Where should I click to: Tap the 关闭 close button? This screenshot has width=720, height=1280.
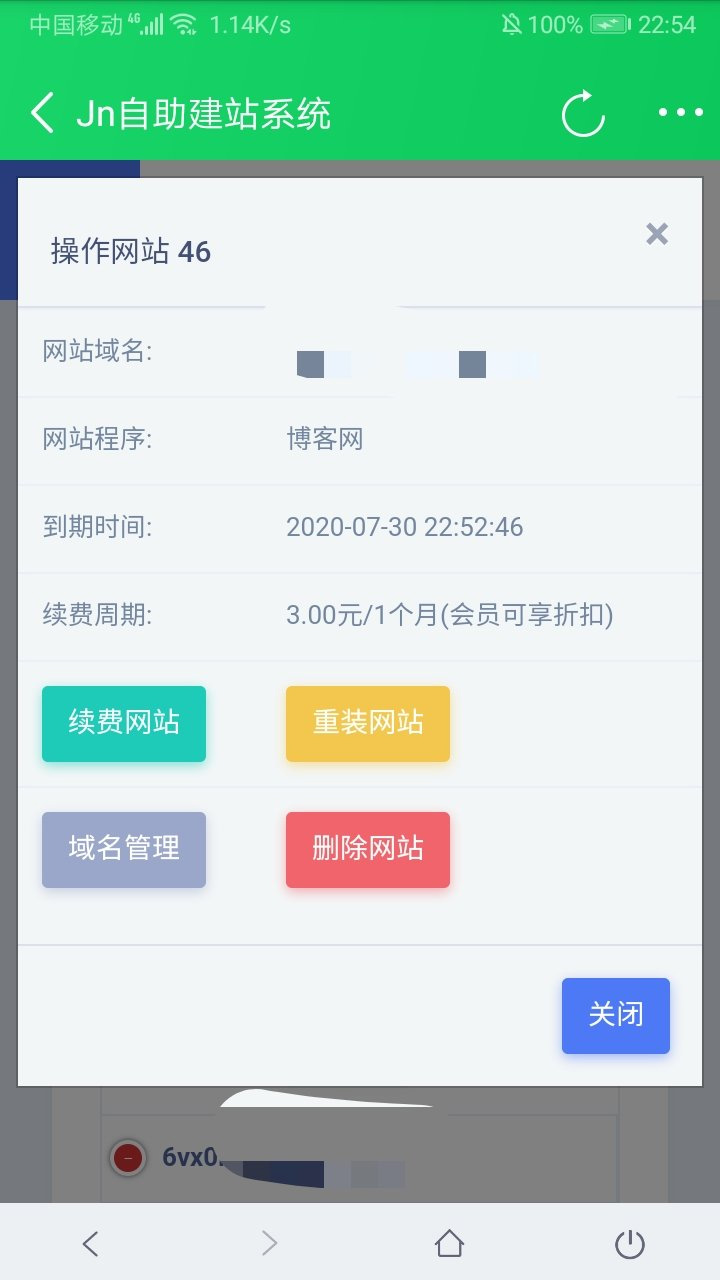pos(615,1015)
